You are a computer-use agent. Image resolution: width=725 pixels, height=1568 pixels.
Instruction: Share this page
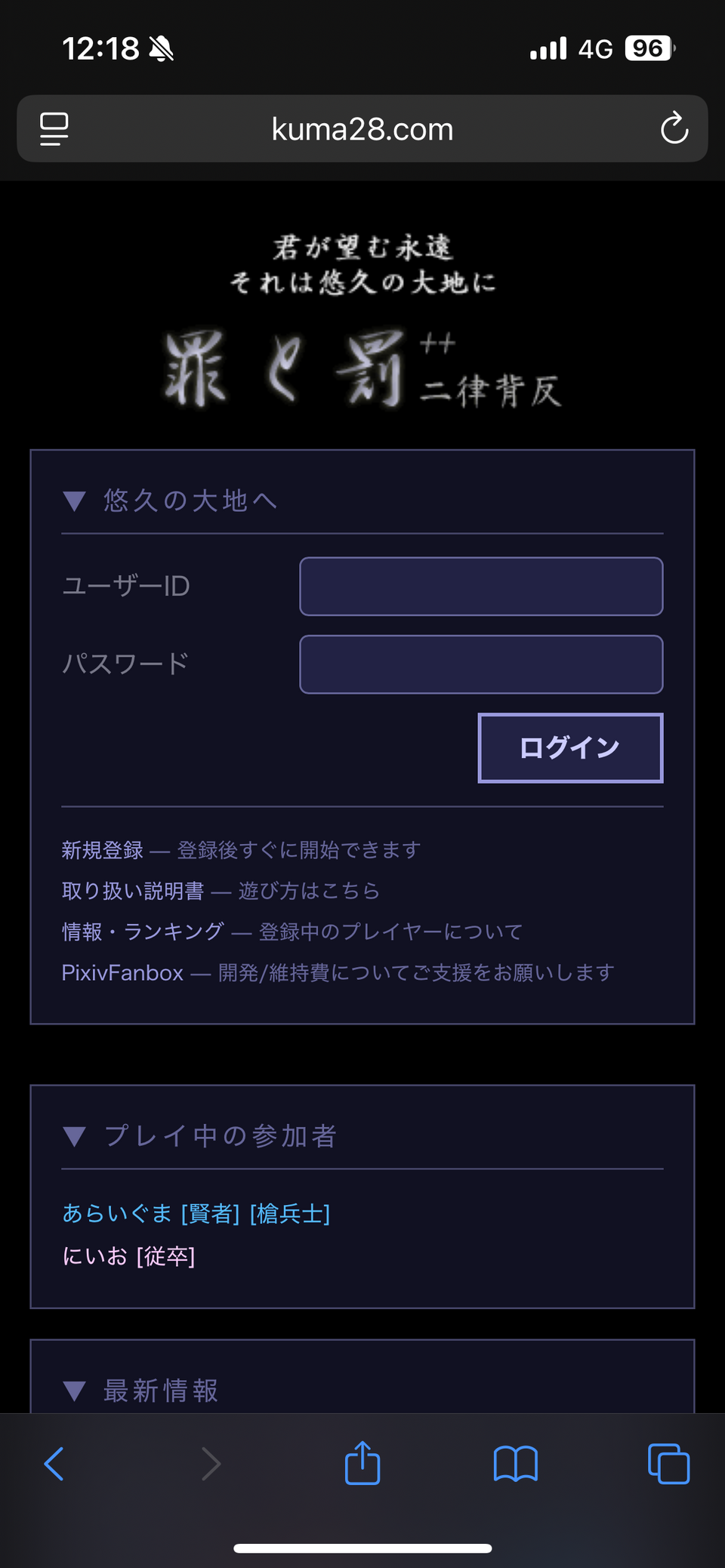(362, 1464)
